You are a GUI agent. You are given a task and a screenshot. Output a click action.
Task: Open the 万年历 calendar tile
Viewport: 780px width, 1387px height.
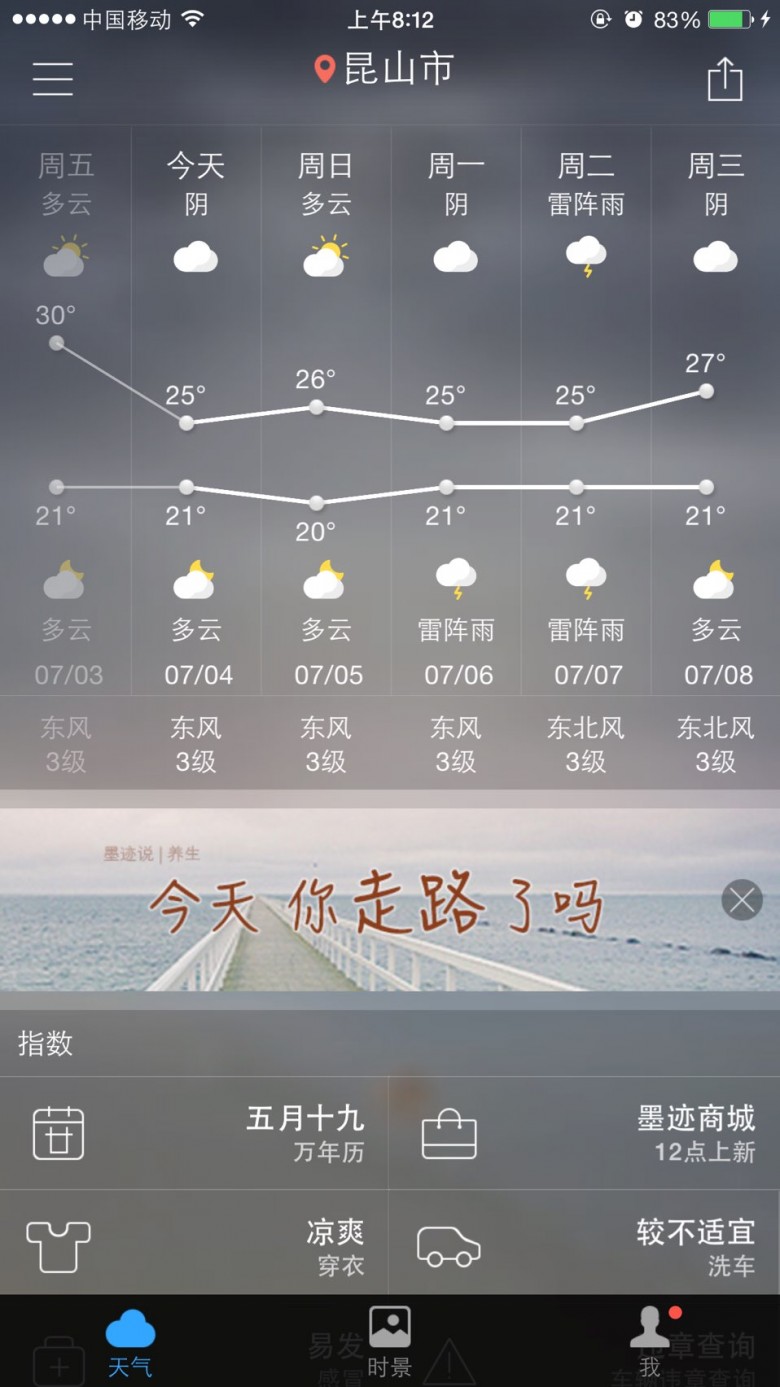coord(195,1133)
